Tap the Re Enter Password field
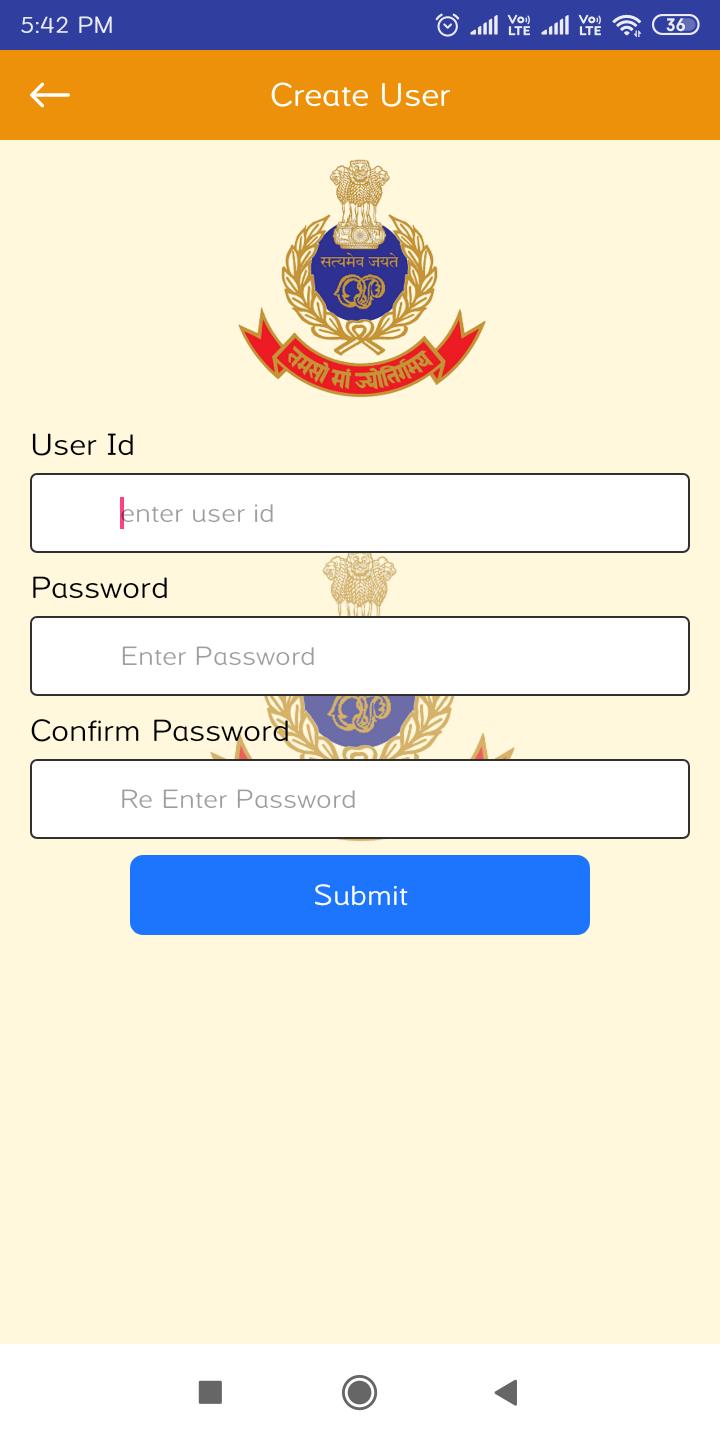This screenshot has height=1440, width=720. pyautogui.click(x=360, y=799)
